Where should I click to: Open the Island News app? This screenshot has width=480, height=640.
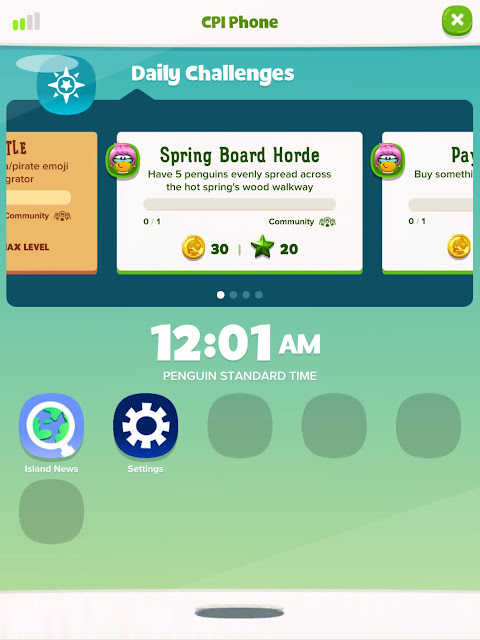pos(51,425)
